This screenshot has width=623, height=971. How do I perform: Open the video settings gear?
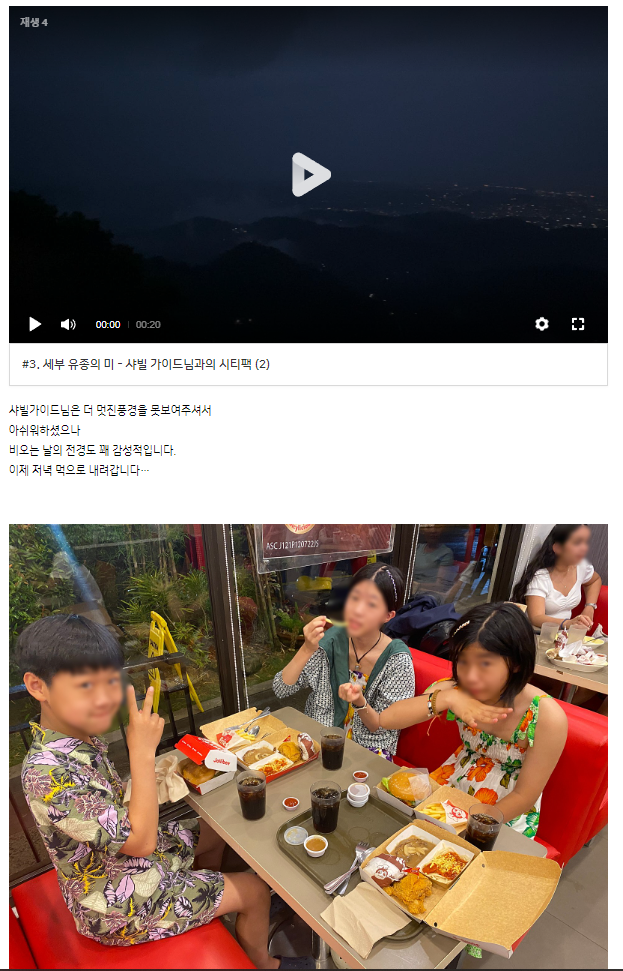[542, 324]
